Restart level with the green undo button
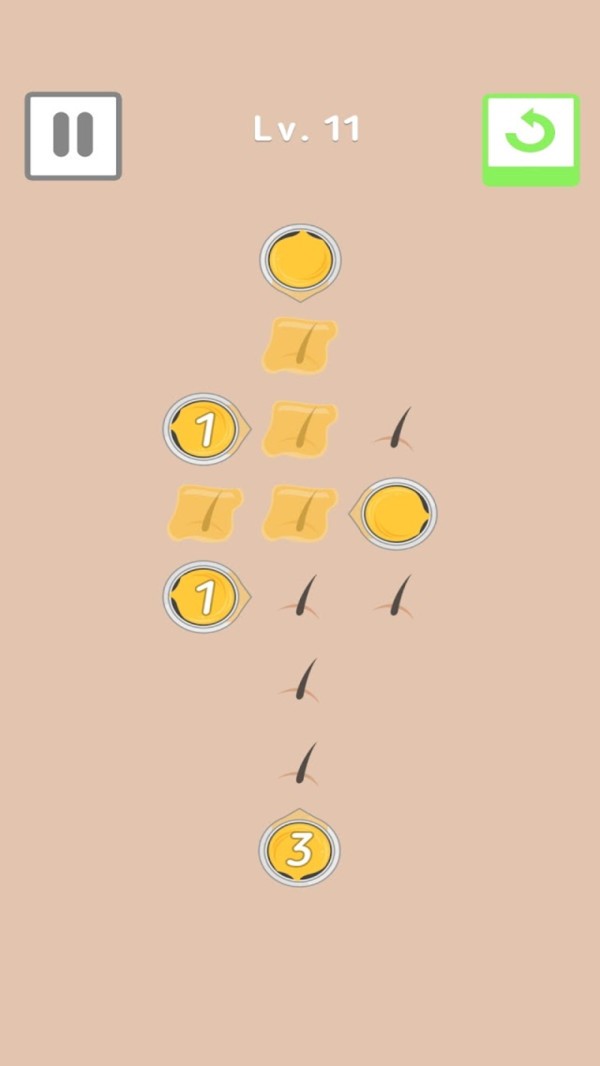This screenshot has height=1066, width=600. point(531,137)
